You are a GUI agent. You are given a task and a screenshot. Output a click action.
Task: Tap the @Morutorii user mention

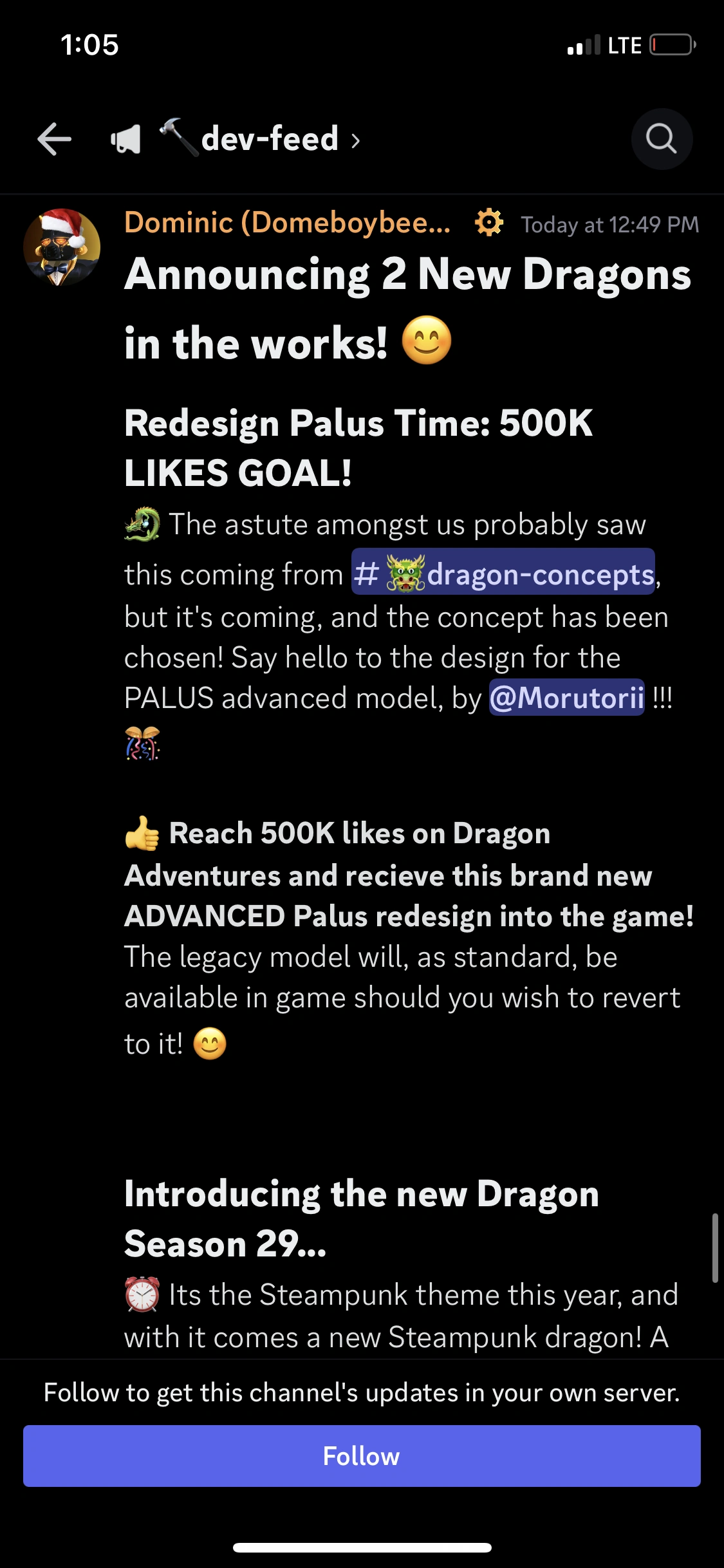click(568, 698)
